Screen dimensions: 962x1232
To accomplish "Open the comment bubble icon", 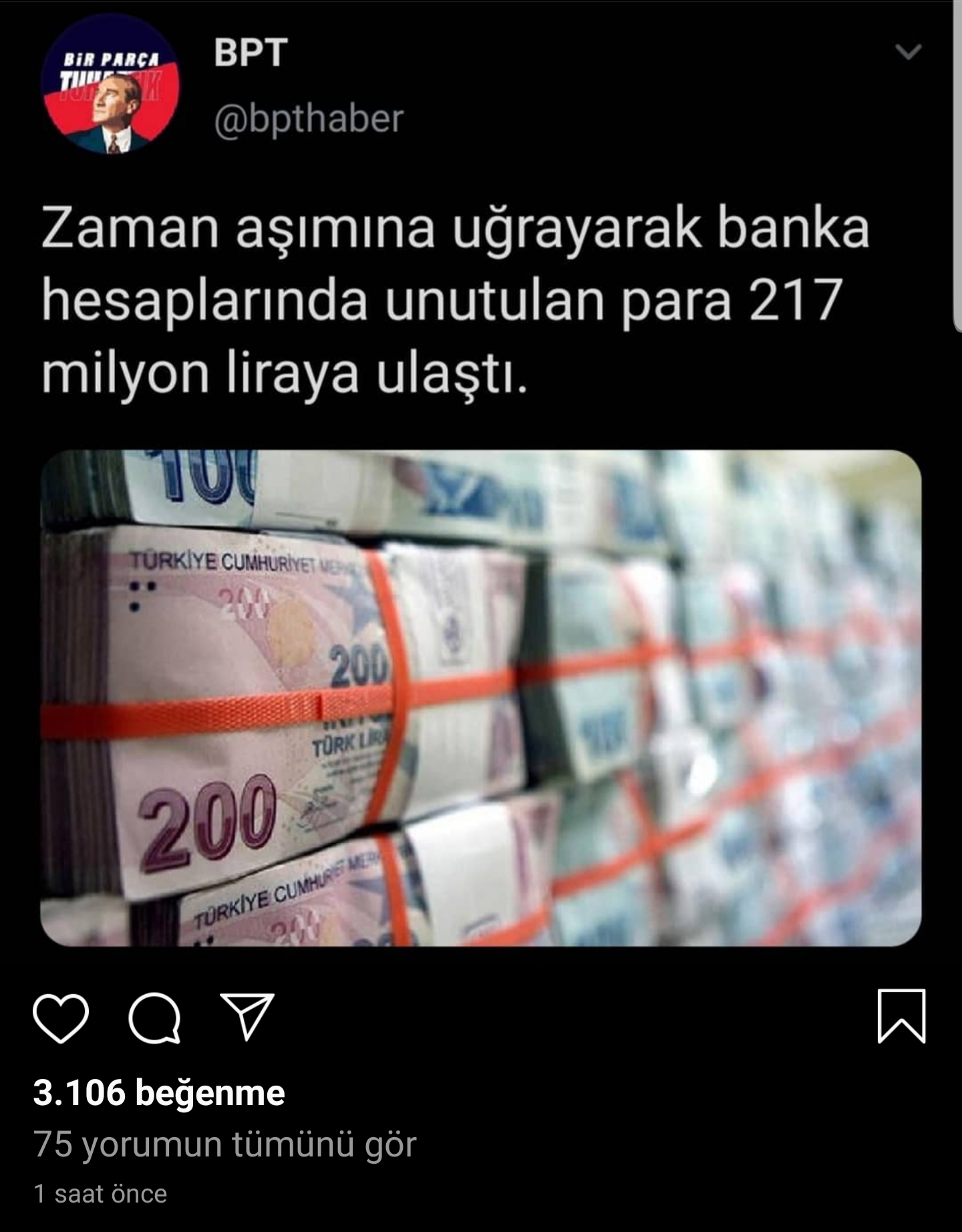I will pyautogui.click(x=154, y=1018).
